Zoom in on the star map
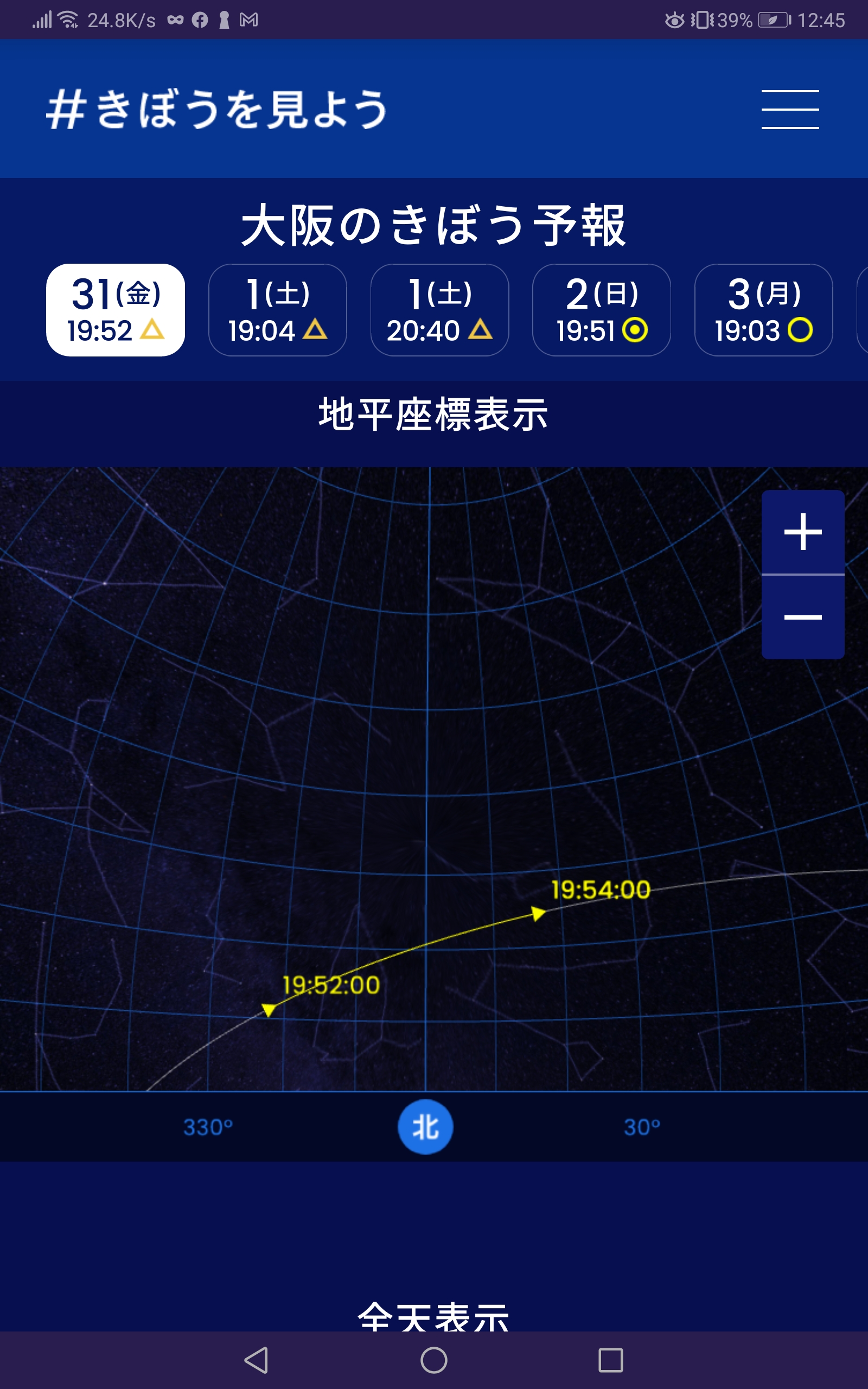Viewport: 868px width, 1389px height. click(802, 532)
